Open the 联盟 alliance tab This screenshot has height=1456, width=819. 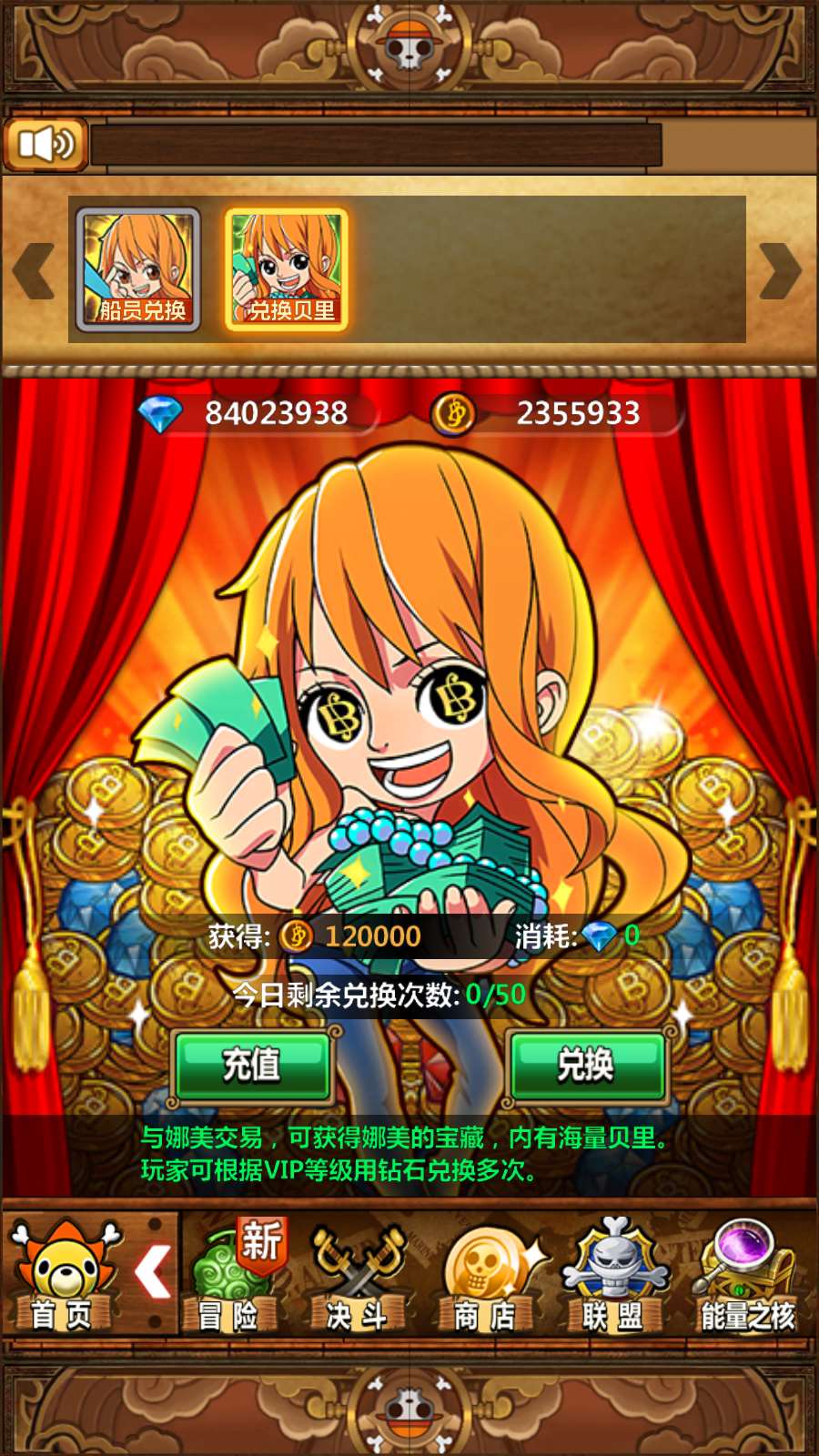(612, 1276)
